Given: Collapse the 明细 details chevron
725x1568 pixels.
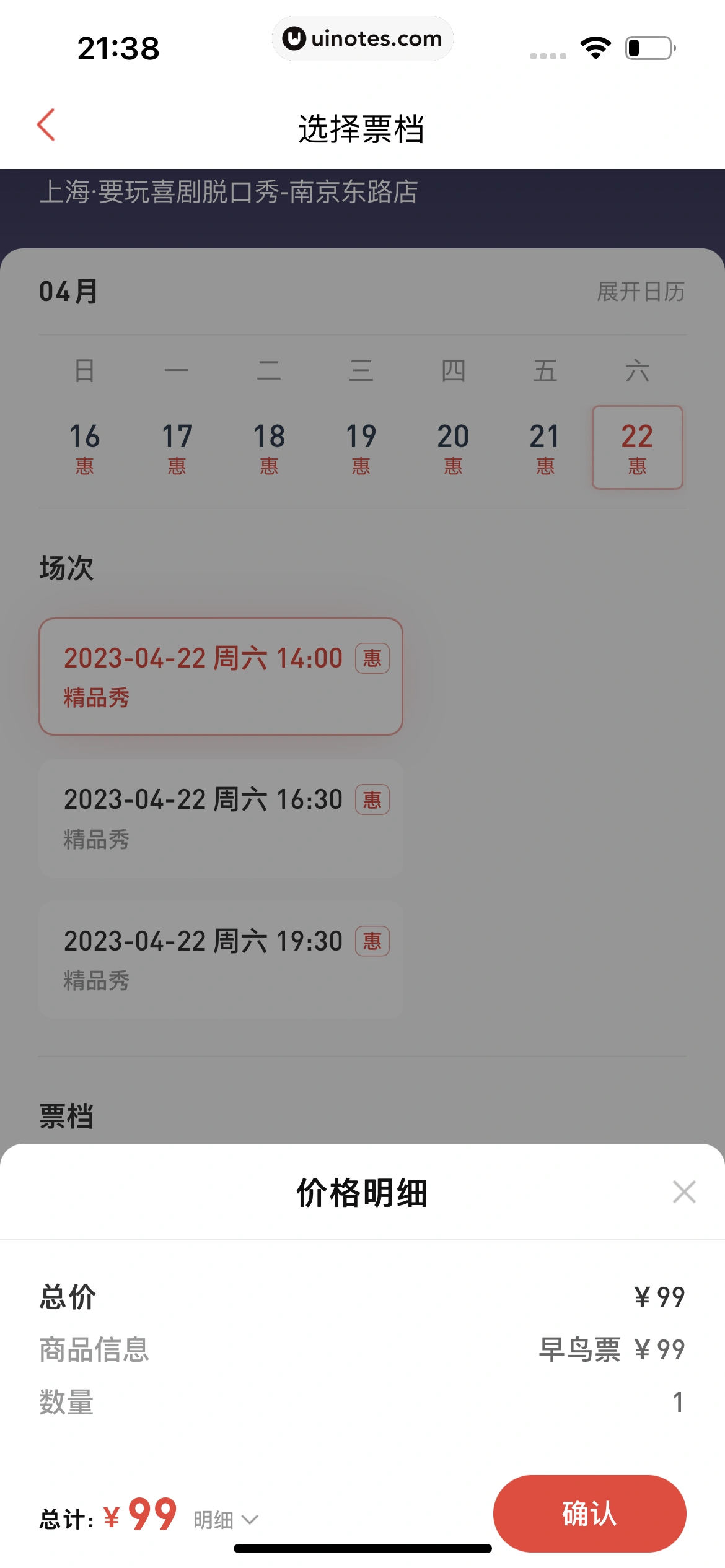Looking at the screenshot, I should tap(226, 1520).
